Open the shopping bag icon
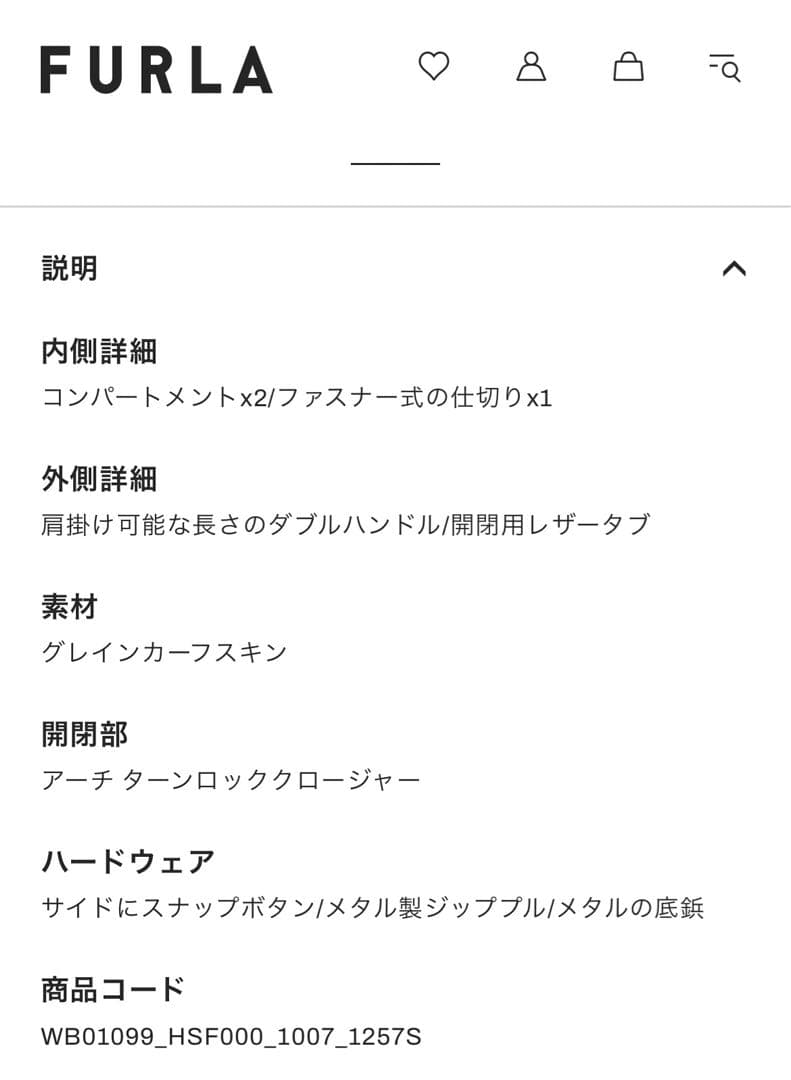Screen dimensions: 791x1080 (628, 68)
